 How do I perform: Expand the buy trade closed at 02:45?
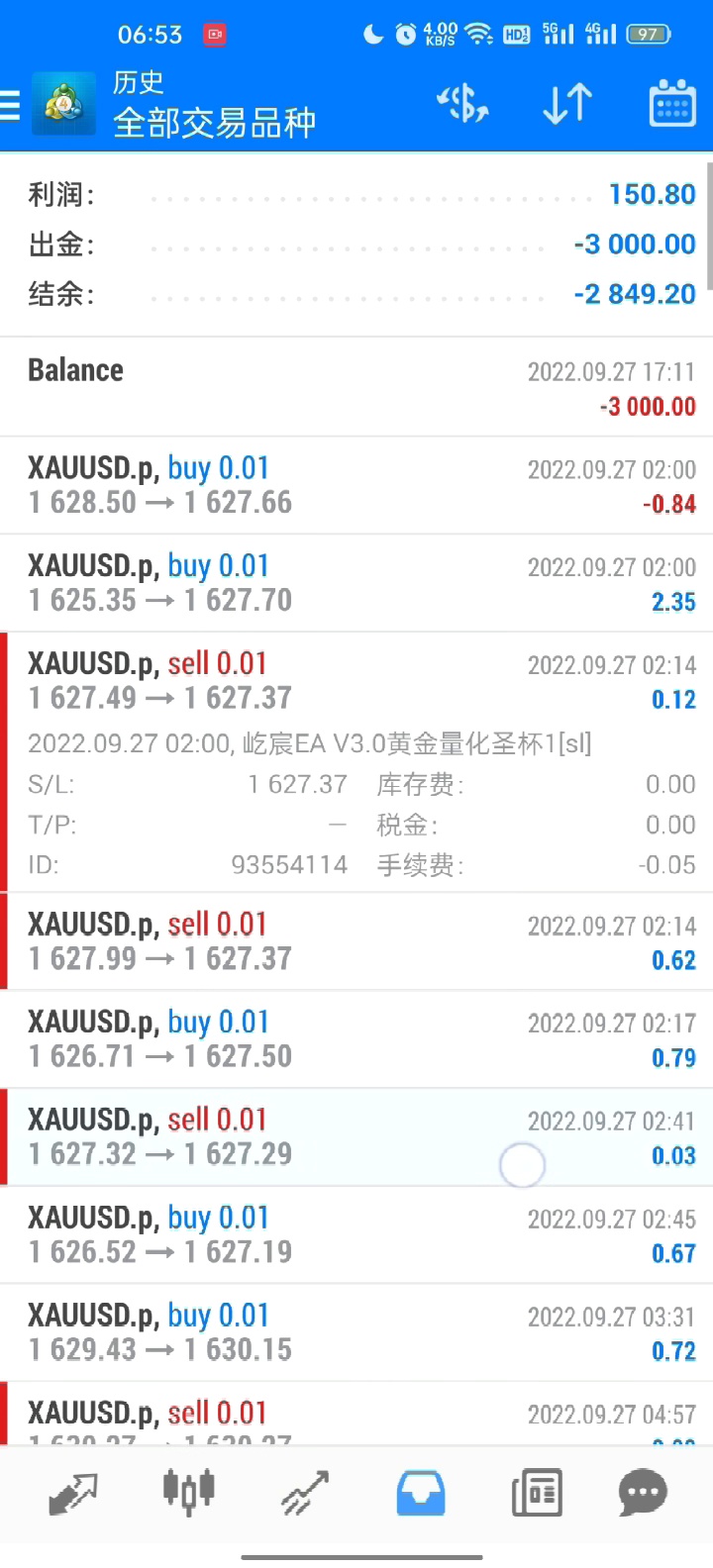(356, 1234)
